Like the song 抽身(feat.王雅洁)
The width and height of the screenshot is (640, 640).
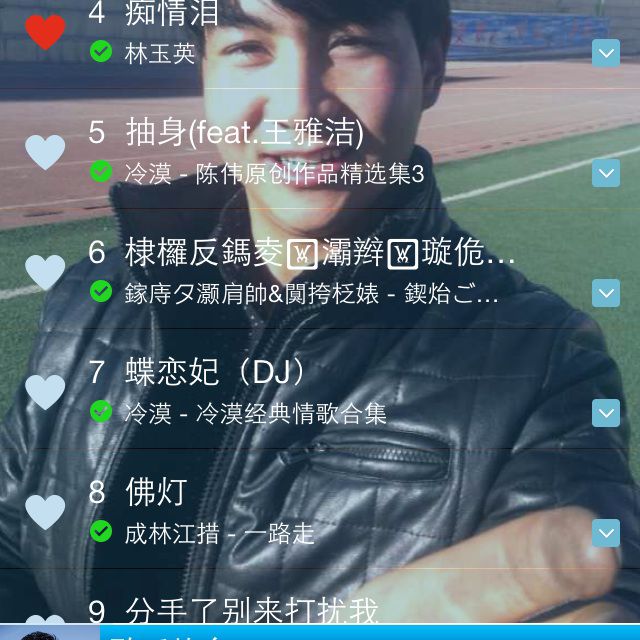pyautogui.click(x=45, y=152)
